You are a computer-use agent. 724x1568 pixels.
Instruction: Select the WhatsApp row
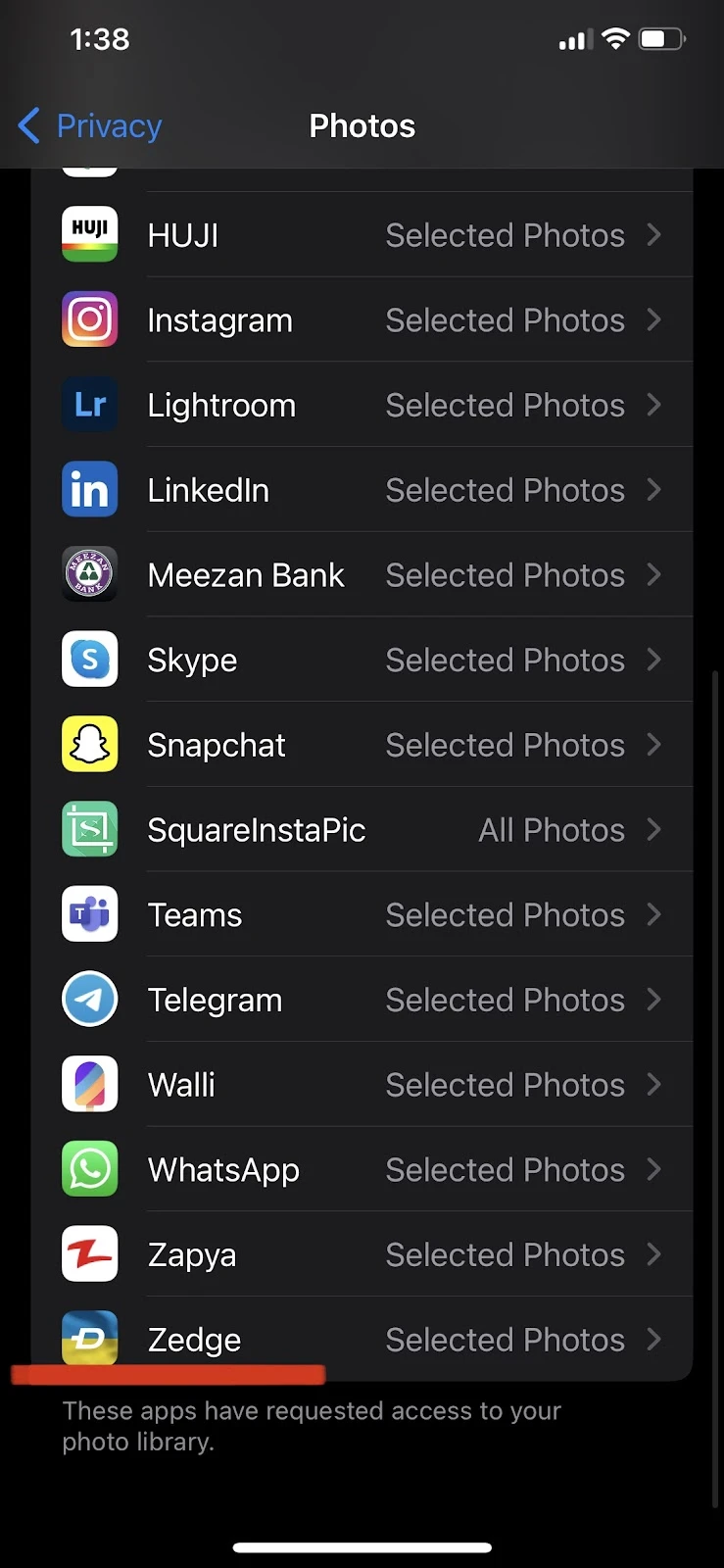(362, 1169)
